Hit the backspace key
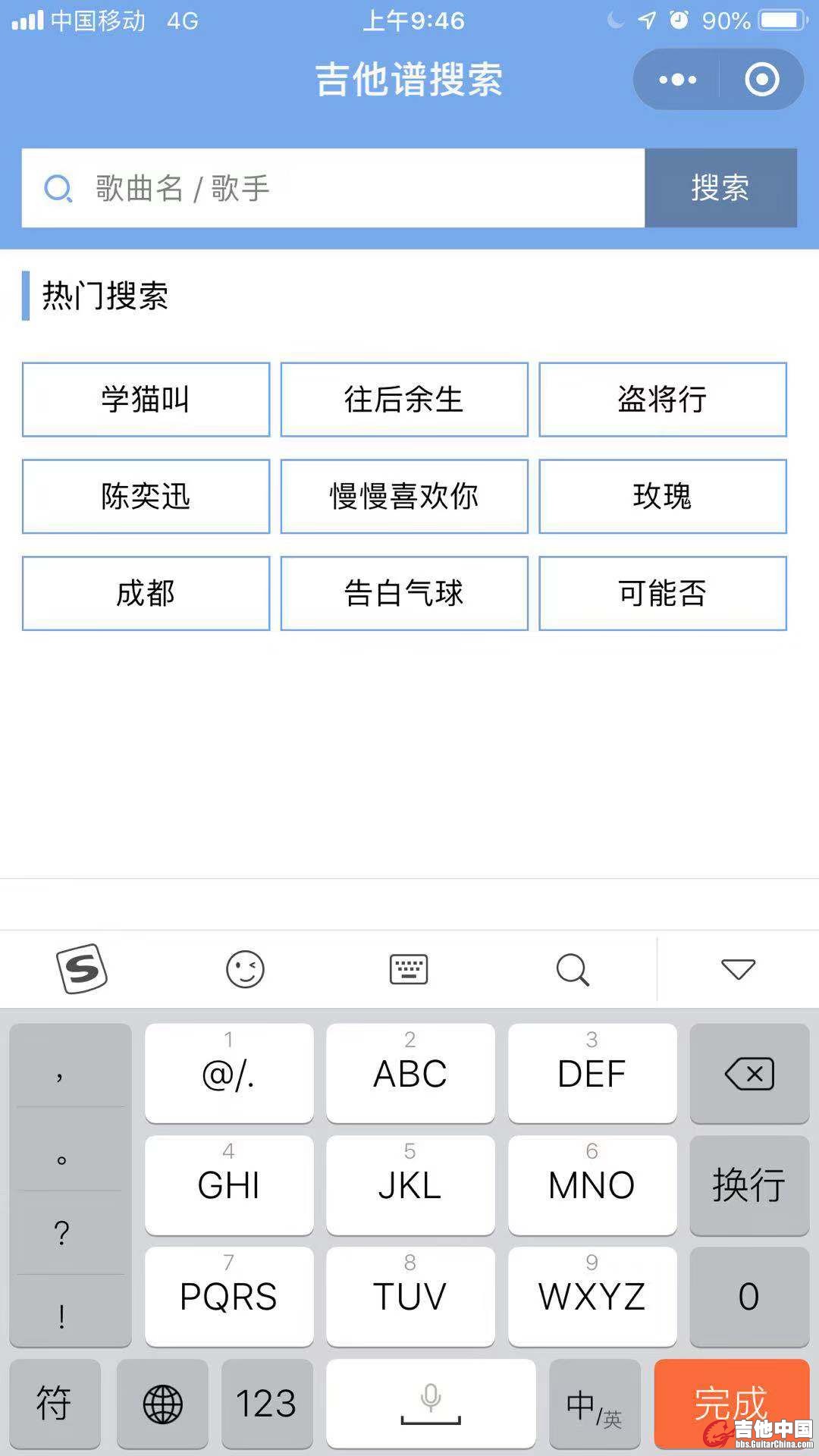Image resolution: width=819 pixels, height=1456 pixels. pyautogui.click(x=749, y=1074)
